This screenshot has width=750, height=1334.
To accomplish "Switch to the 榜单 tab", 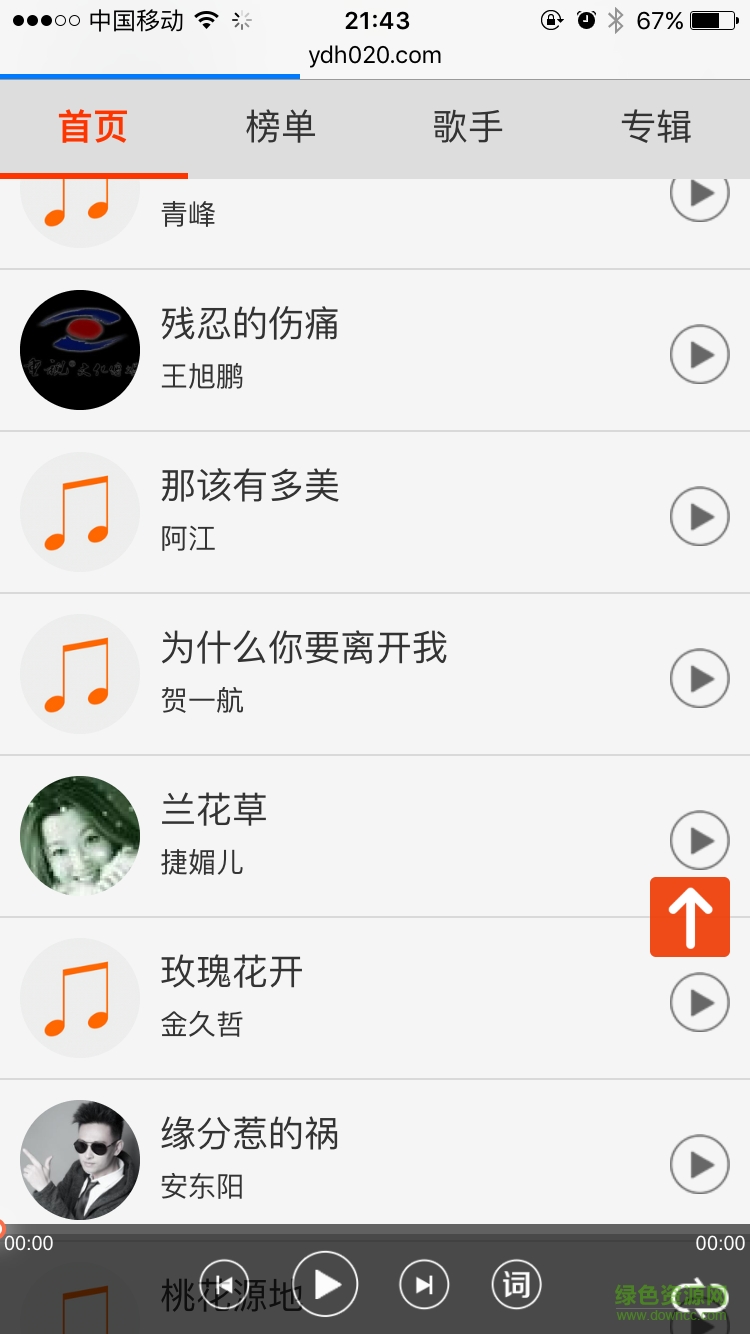I will point(281,126).
